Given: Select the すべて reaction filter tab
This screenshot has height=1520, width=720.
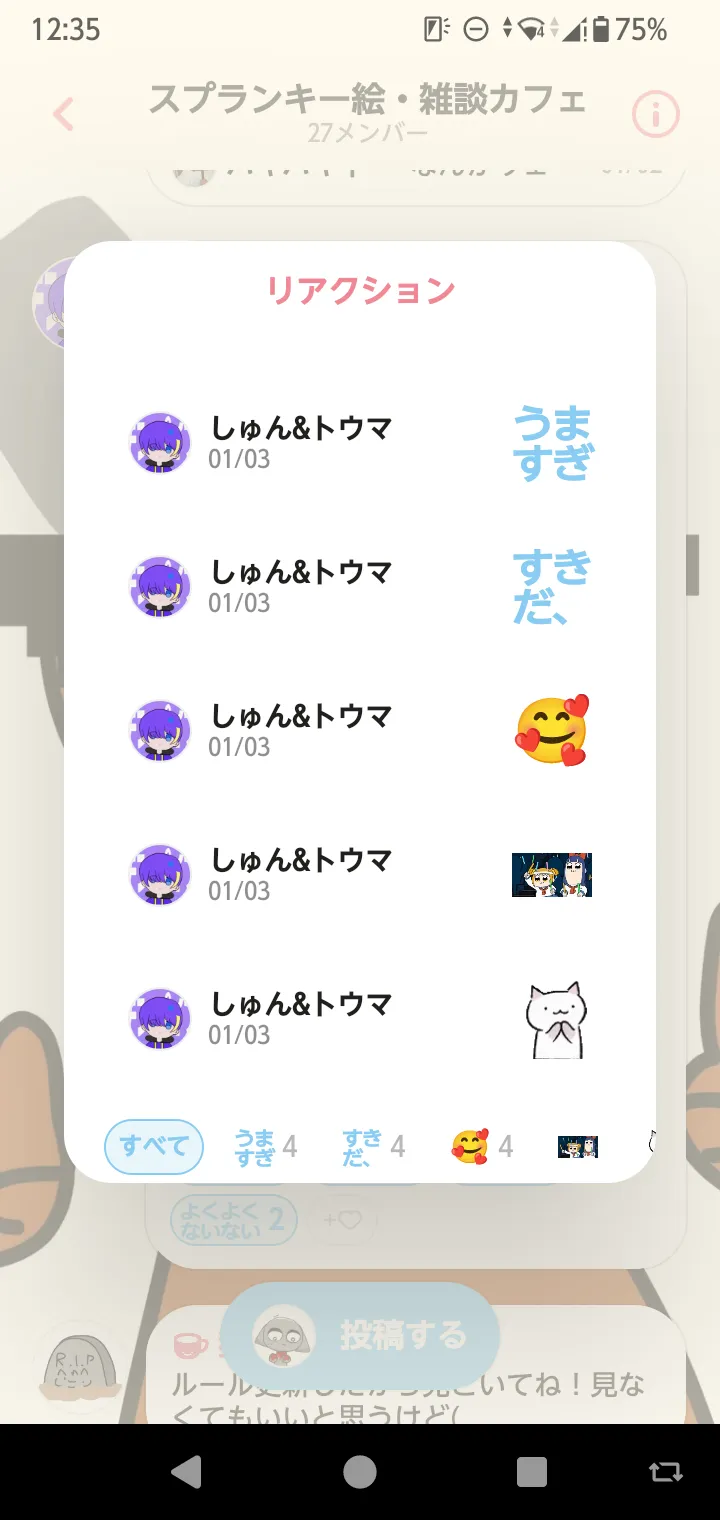Looking at the screenshot, I should point(154,1146).
